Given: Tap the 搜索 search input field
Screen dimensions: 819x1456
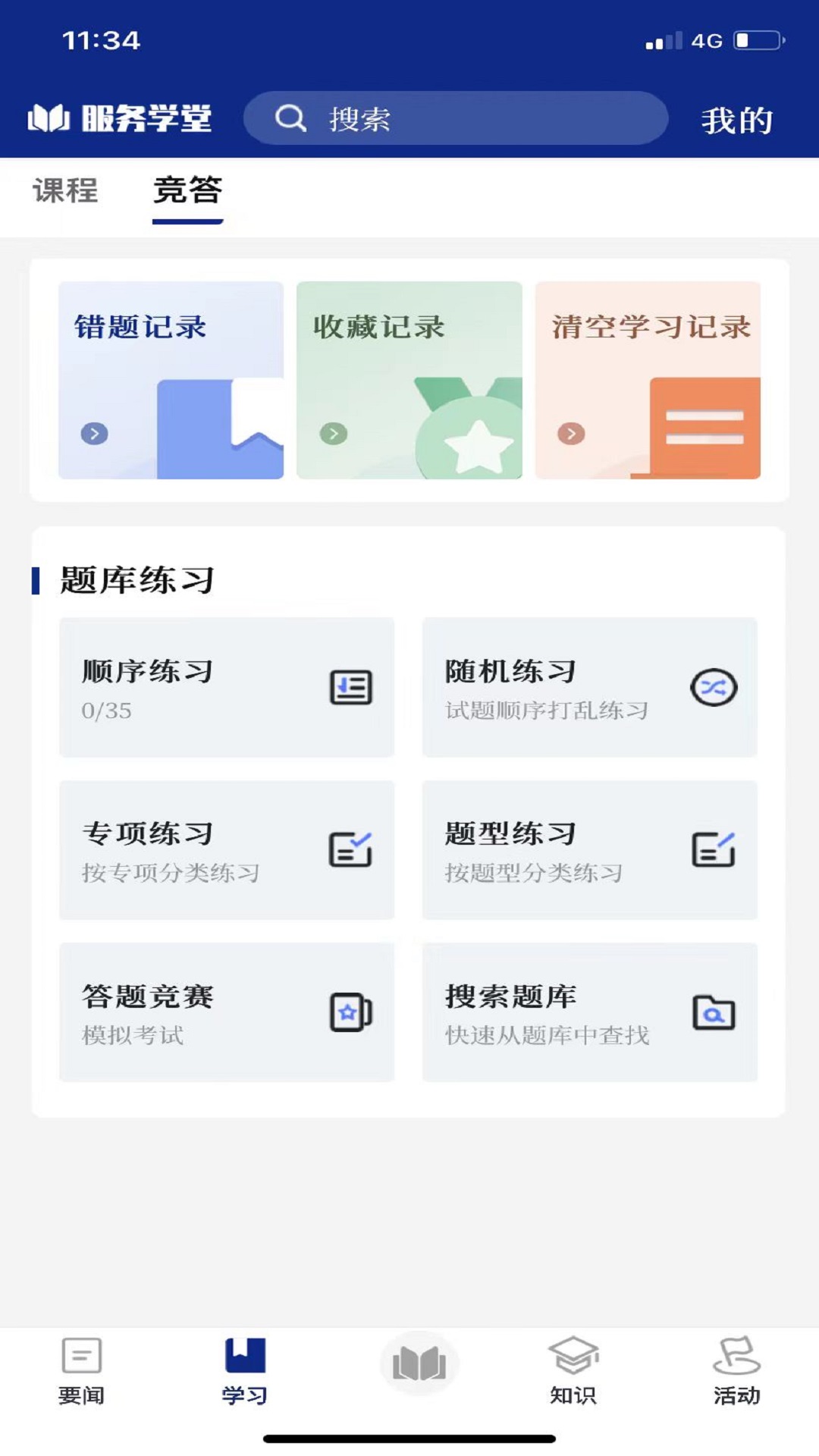Looking at the screenshot, I should pyautogui.click(x=455, y=118).
